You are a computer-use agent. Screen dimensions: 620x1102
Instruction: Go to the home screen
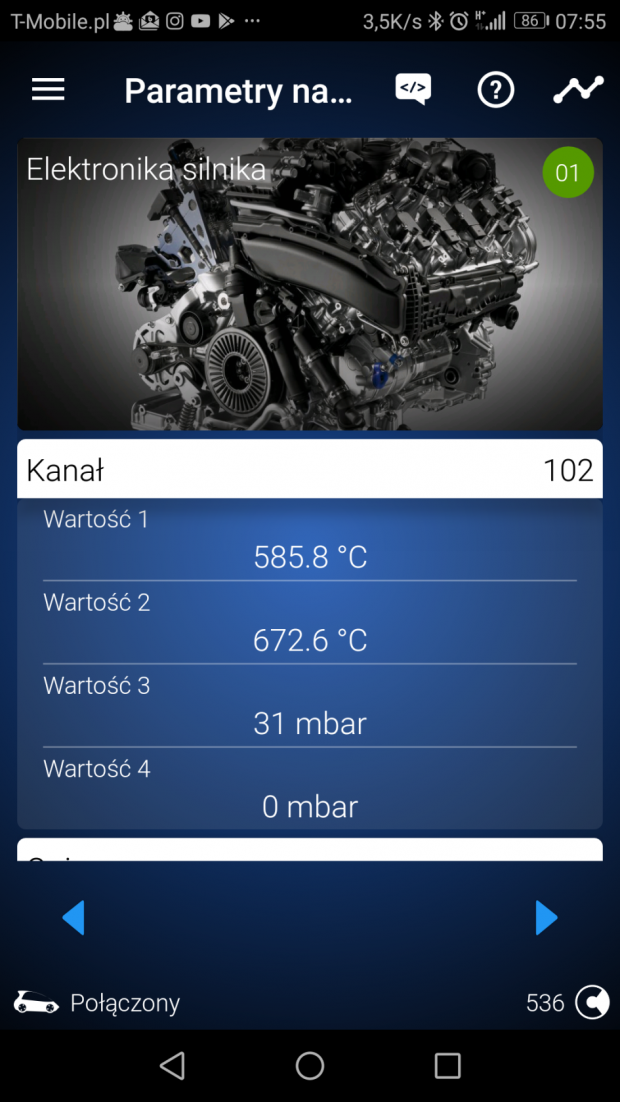click(x=310, y=1066)
